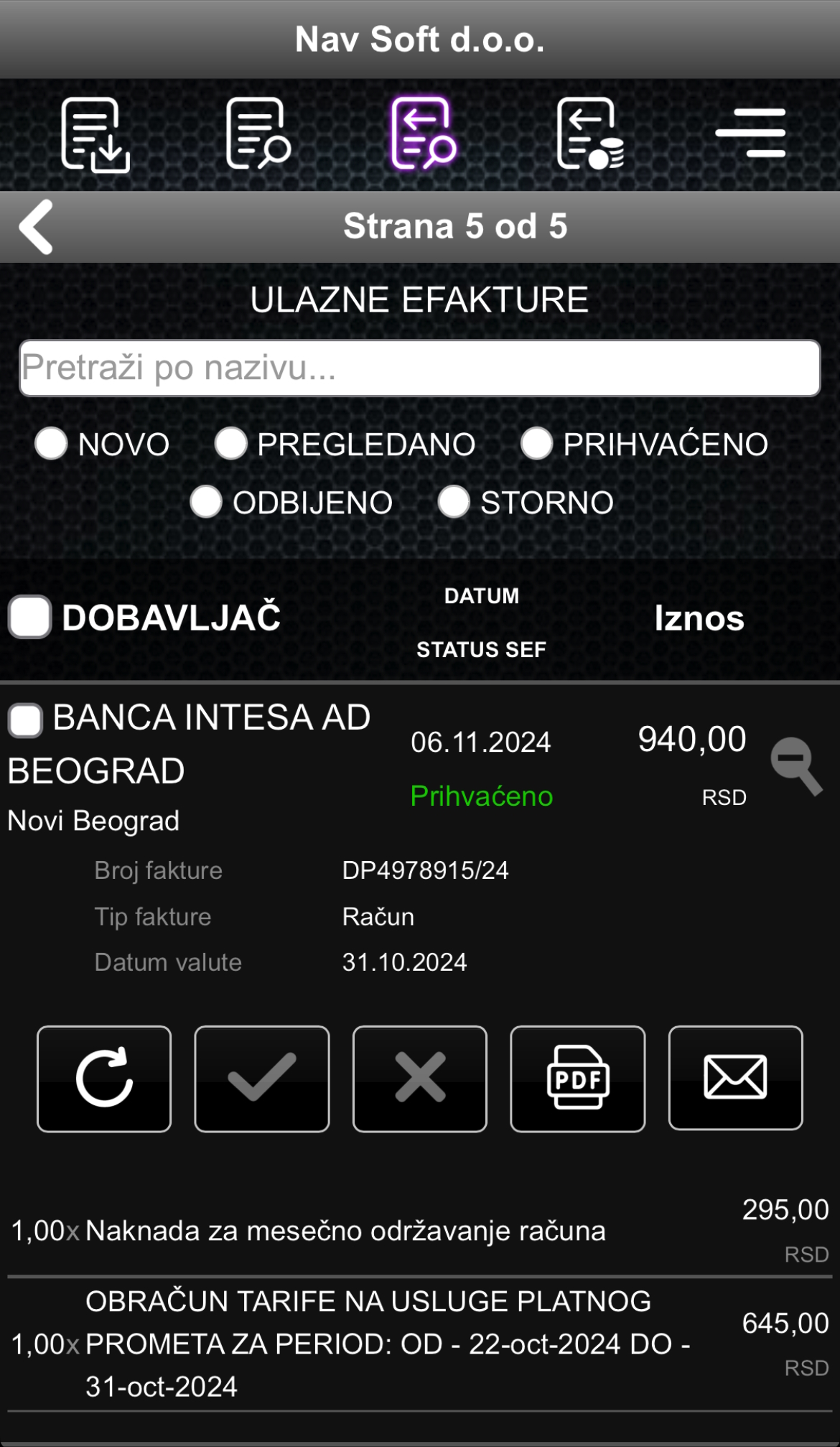Screen dimensions: 840x1447
Task: Go to the previous page arrow
Action: point(36,227)
